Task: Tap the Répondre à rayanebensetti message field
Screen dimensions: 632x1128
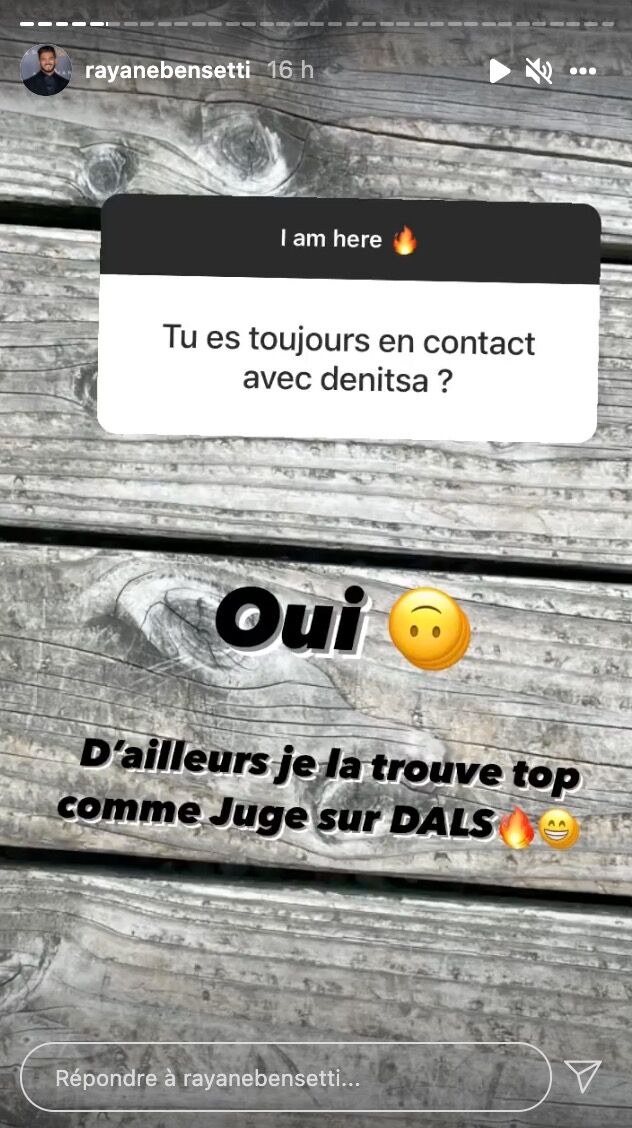Action: (285, 1078)
